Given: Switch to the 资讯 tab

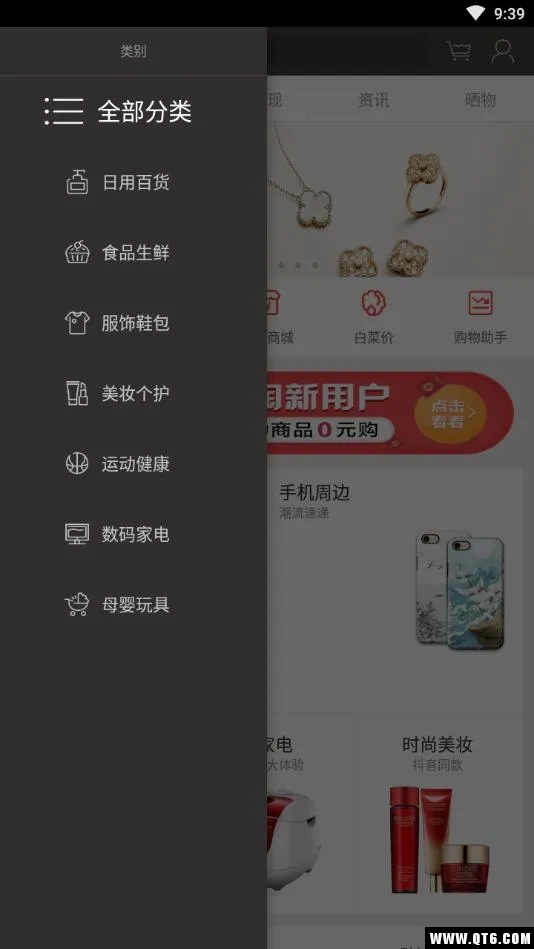Looking at the screenshot, I should (374, 100).
